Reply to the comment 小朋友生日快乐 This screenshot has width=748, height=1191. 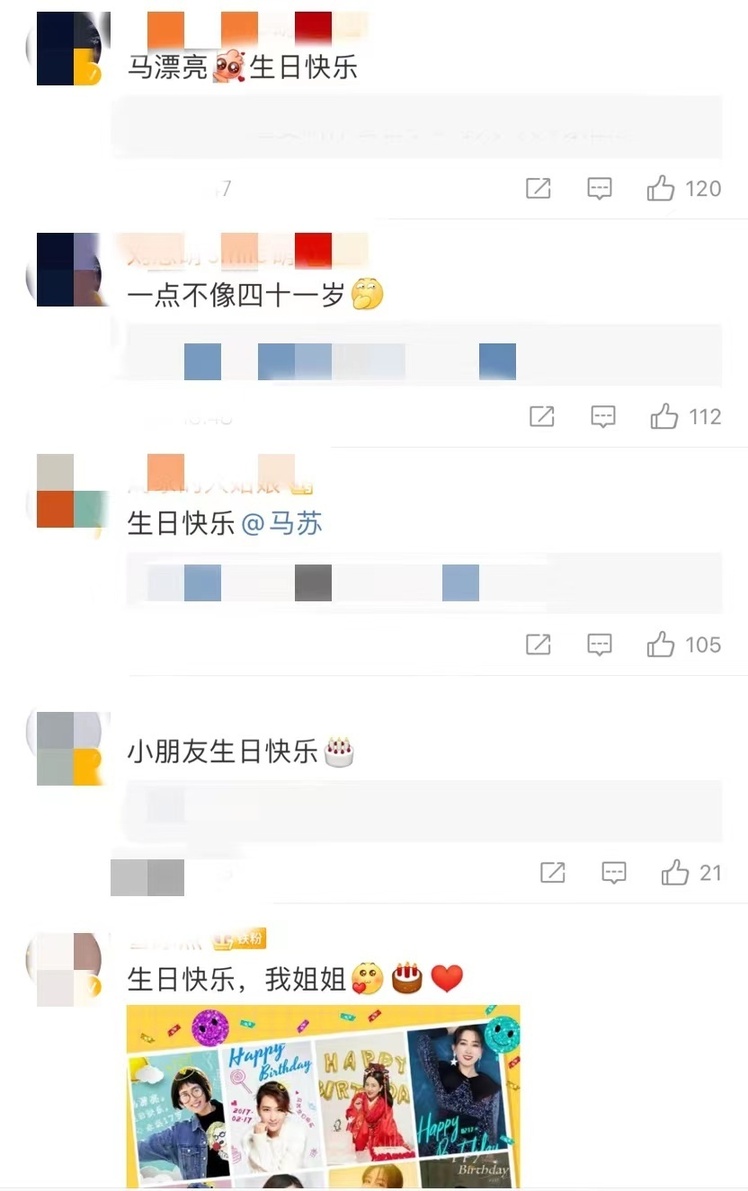(x=614, y=873)
